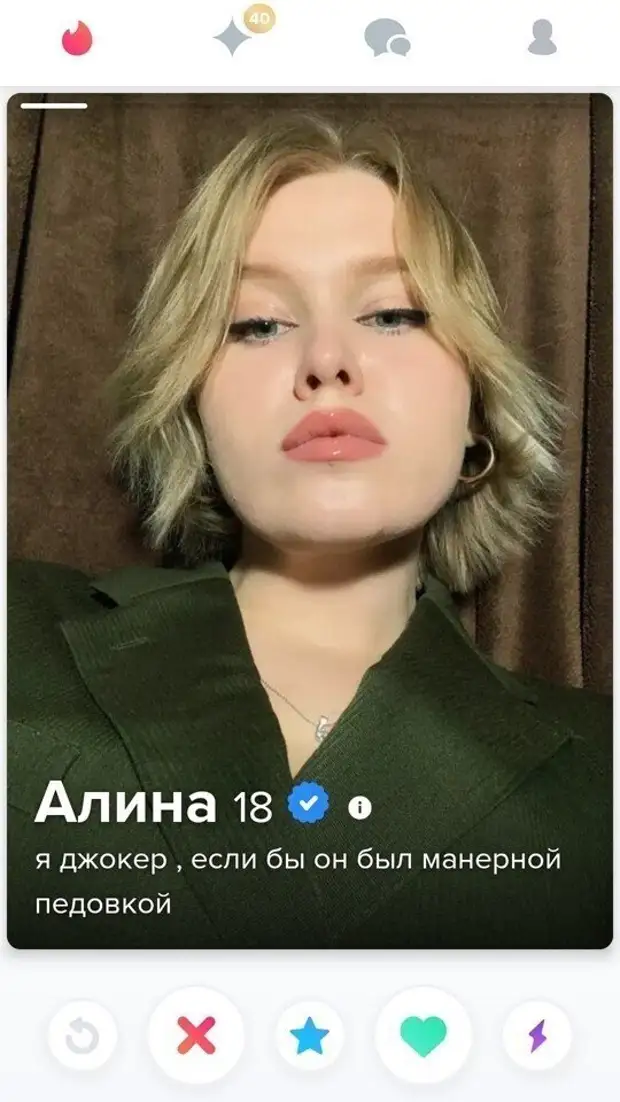The width and height of the screenshot is (620, 1102).
Task: Activate the purple lightning Boost
Action: (538, 1037)
